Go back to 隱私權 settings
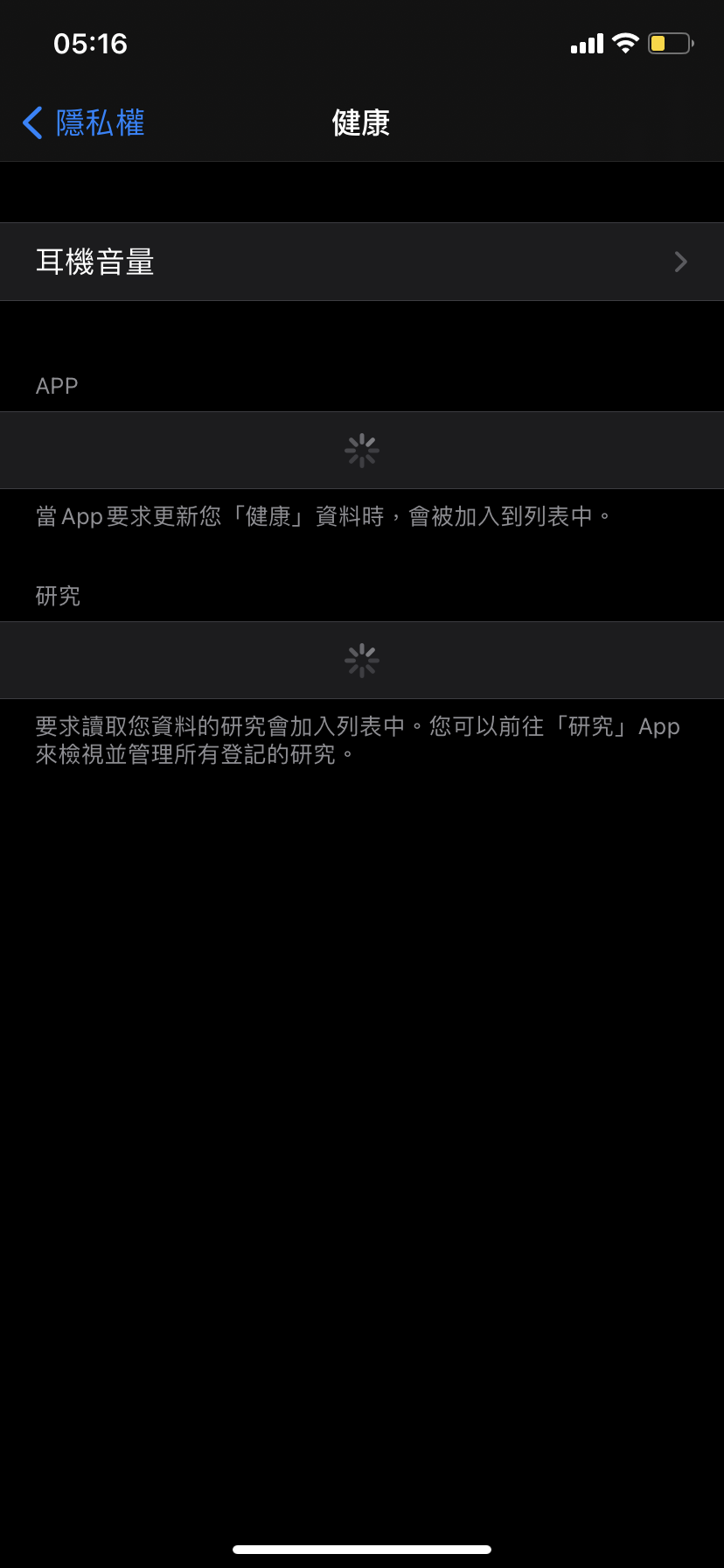This screenshot has height=1568, width=724. click(84, 123)
